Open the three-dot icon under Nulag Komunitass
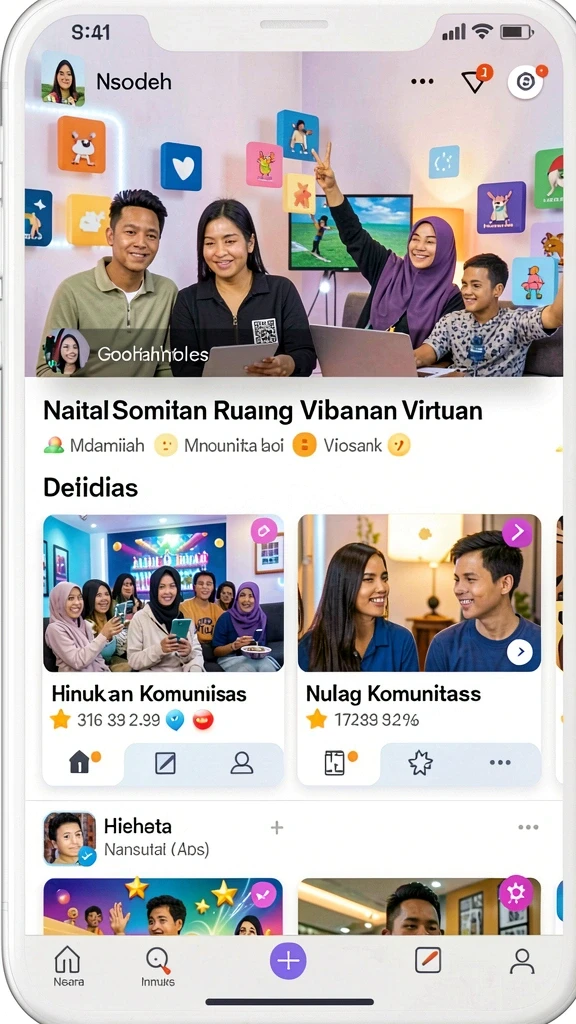 click(x=500, y=763)
